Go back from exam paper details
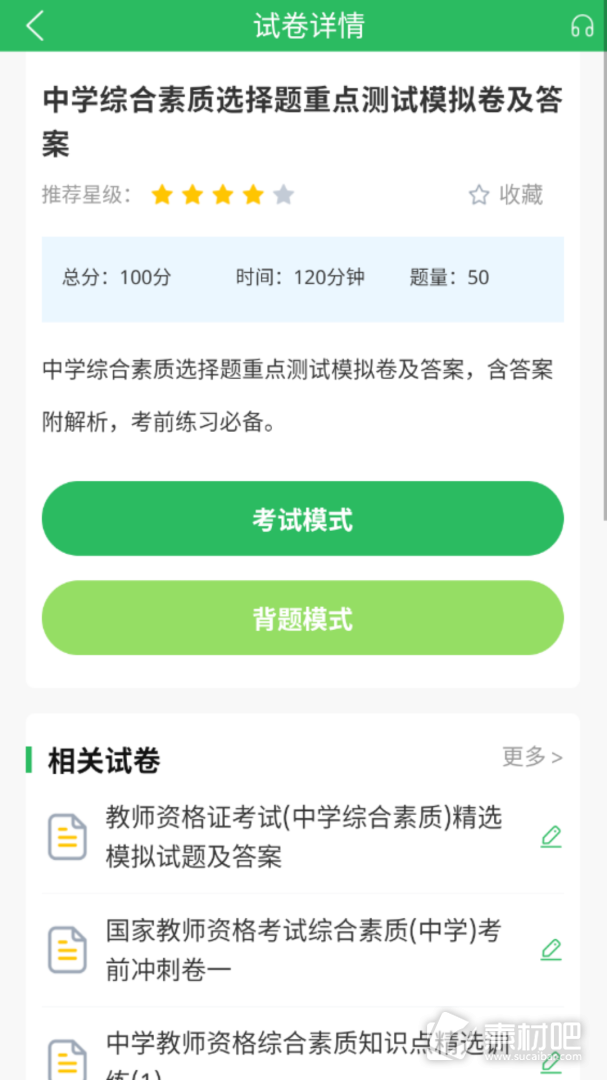Viewport: 607px width, 1080px height. click(35, 26)
